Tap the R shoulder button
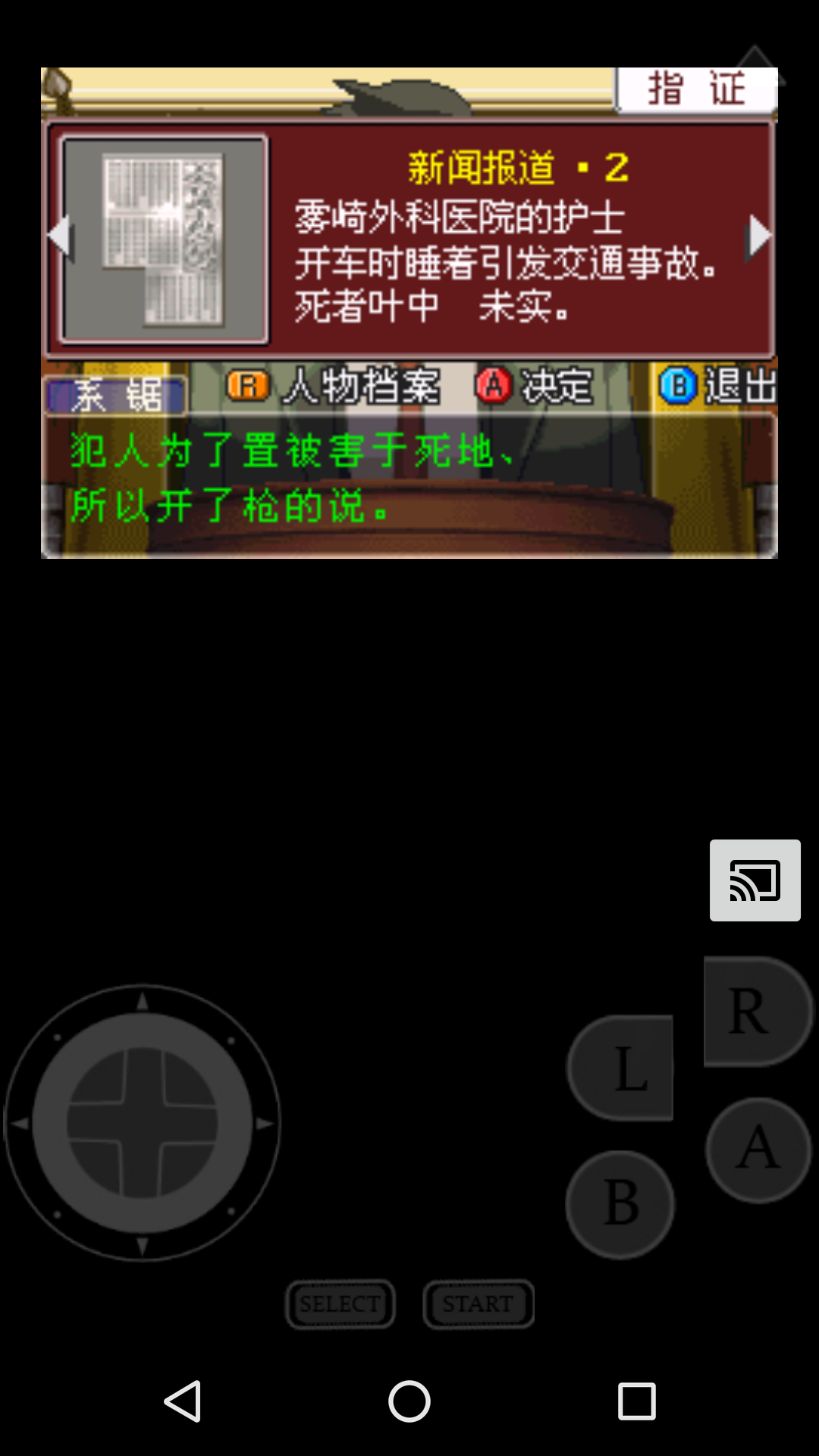This screenshot has height=1456, width=819. [758, 1012]
